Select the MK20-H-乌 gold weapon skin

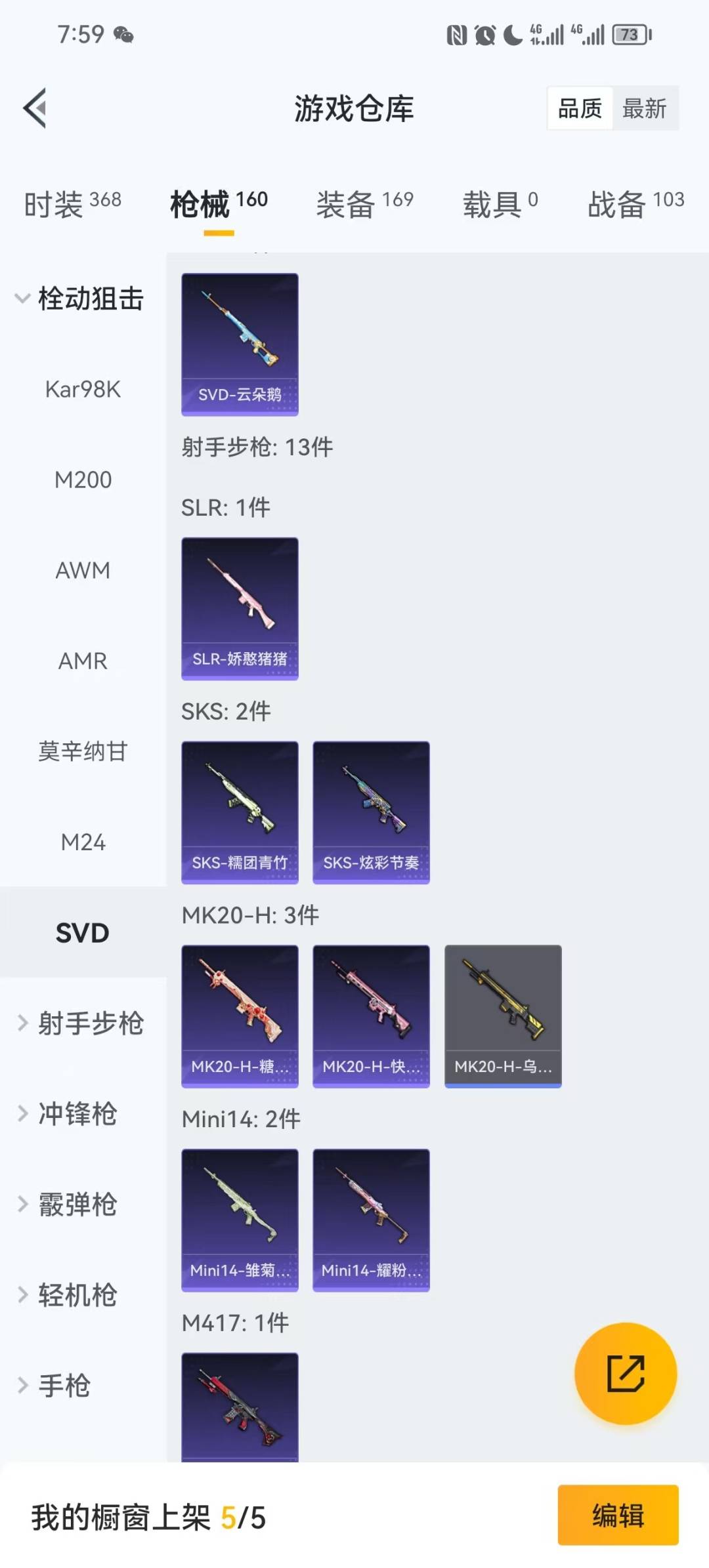pyautogui.click(x=503, y=1015)
